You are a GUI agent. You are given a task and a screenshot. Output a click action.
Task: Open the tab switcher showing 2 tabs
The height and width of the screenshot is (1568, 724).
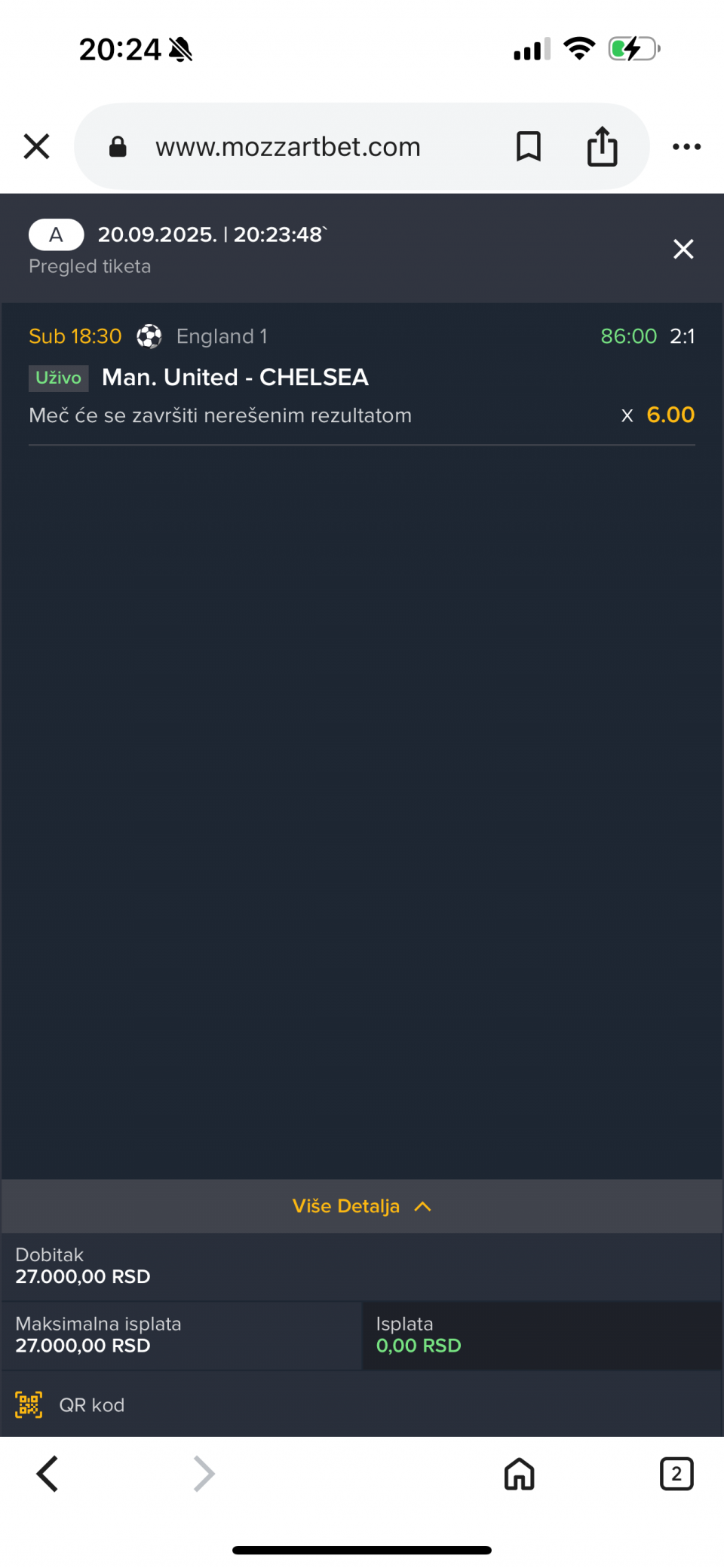click(x=676, y=1474)
